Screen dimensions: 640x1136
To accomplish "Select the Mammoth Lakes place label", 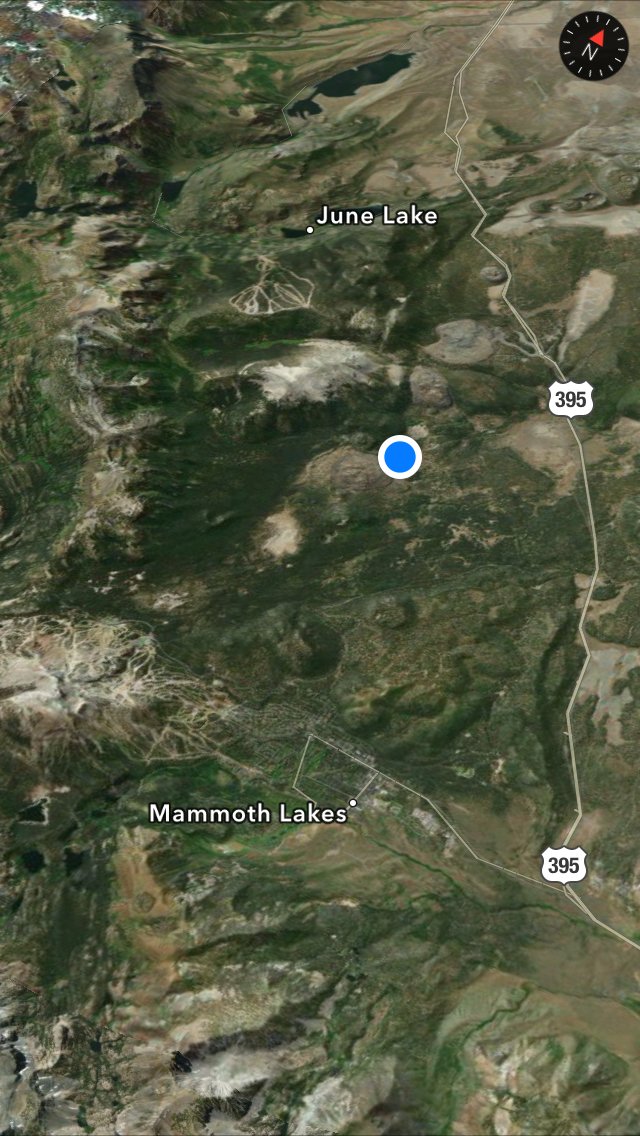I will coord(248,814).
